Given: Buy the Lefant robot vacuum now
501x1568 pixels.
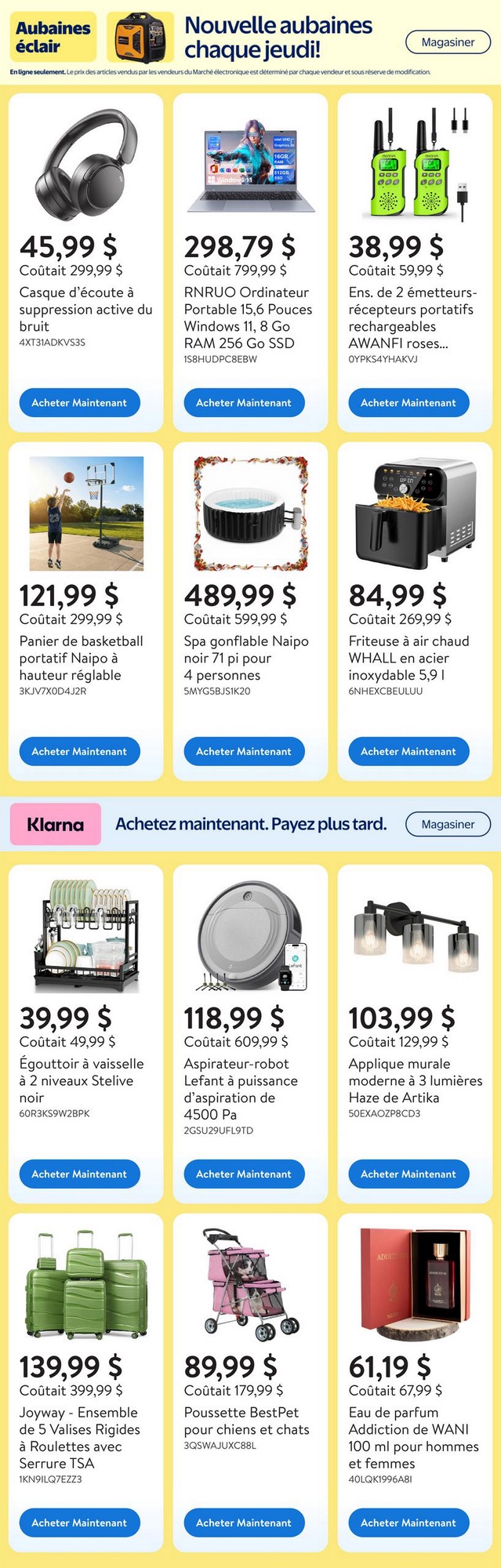Looking at the screenshot, I should coord(244,1174).
